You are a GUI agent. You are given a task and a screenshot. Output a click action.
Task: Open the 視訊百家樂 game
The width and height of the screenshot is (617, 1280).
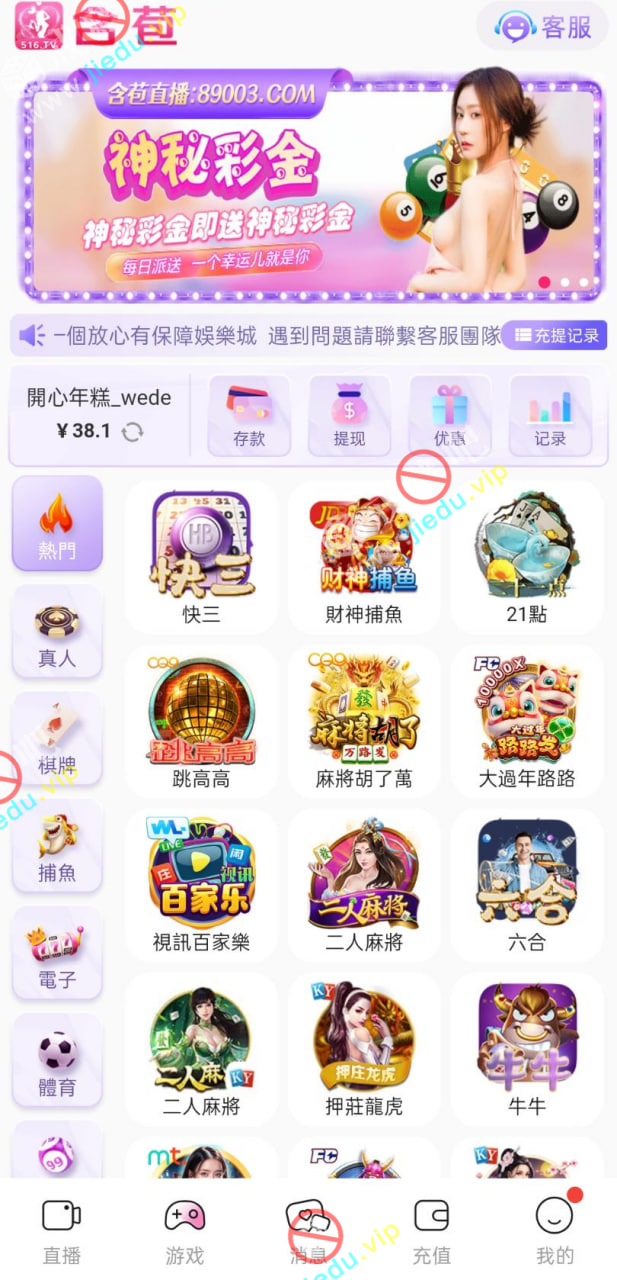pyautogui.click(x=201, y=883)
